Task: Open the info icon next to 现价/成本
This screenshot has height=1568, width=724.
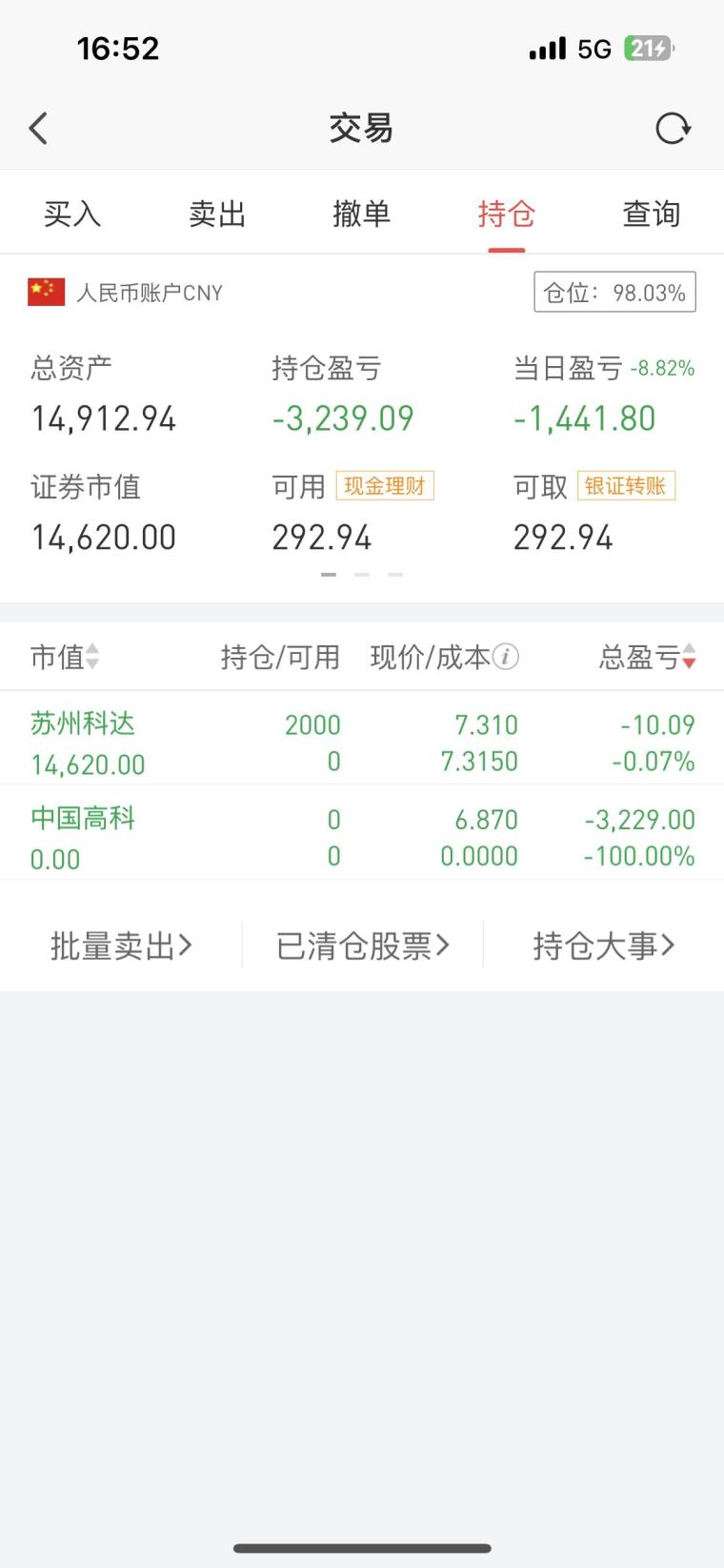Action: 507,657
